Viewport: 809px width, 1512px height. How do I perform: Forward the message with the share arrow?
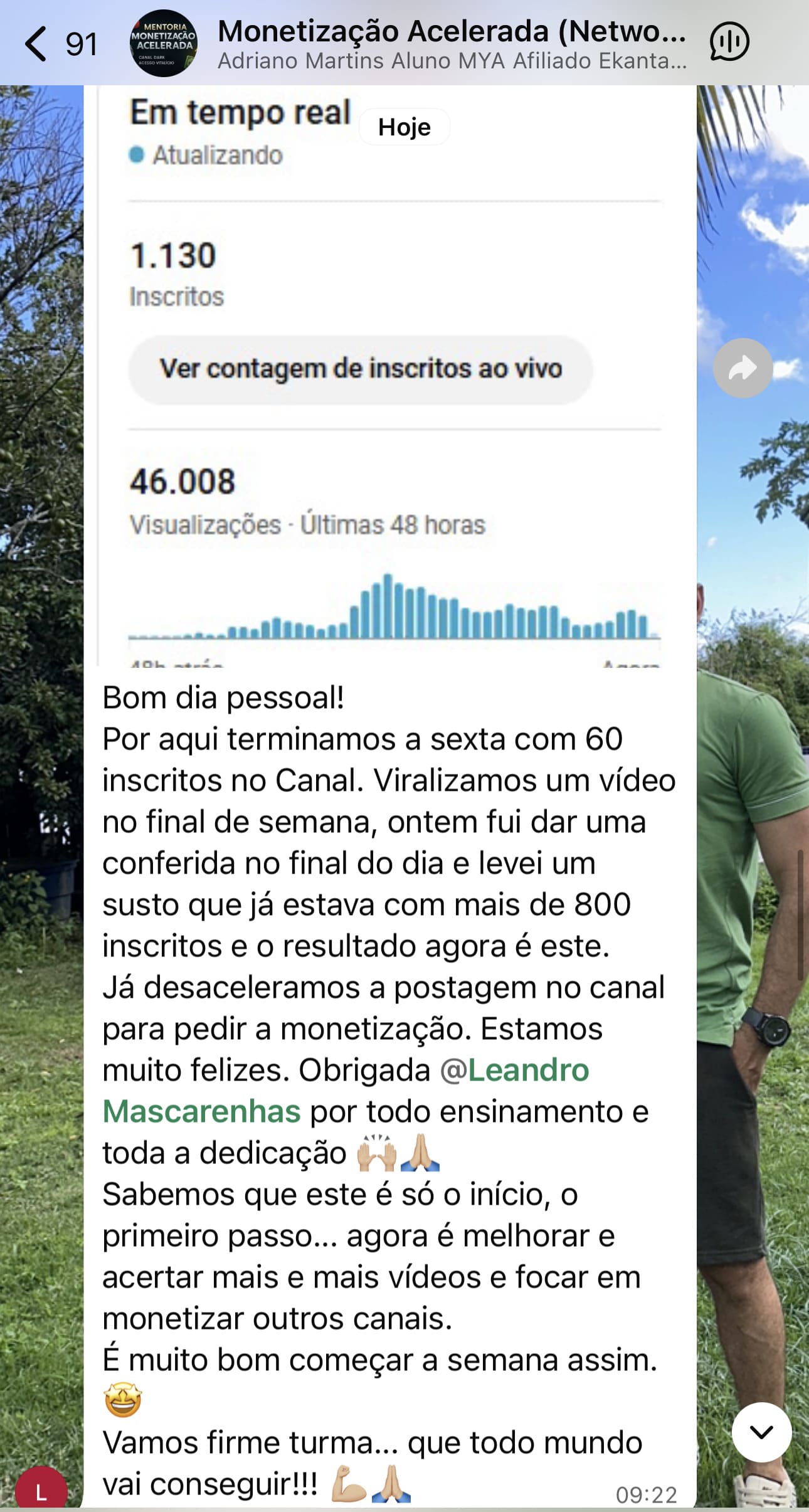tap(743, 368)
